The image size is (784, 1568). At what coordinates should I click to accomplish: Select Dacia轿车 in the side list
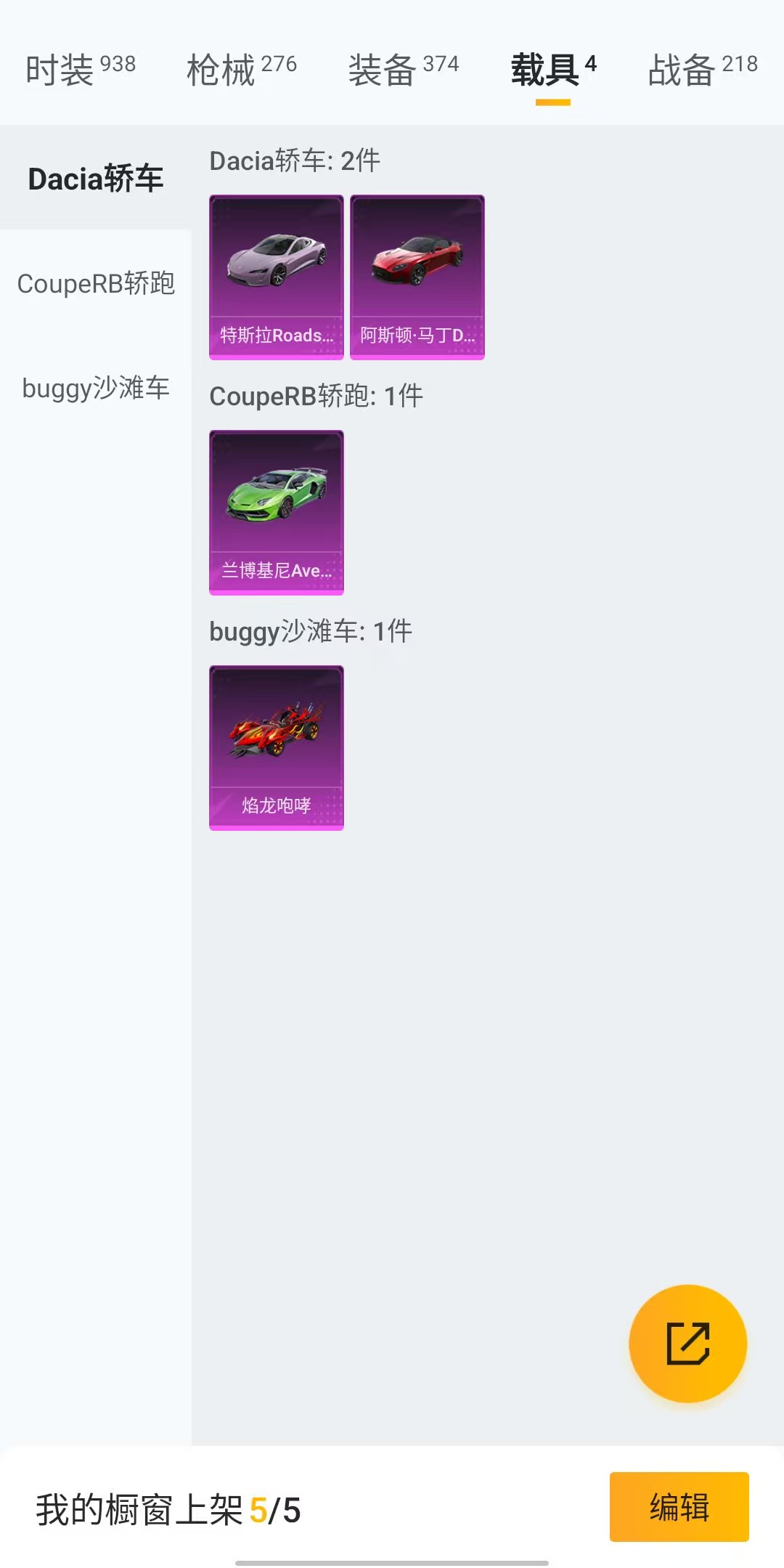click(95, 179)
